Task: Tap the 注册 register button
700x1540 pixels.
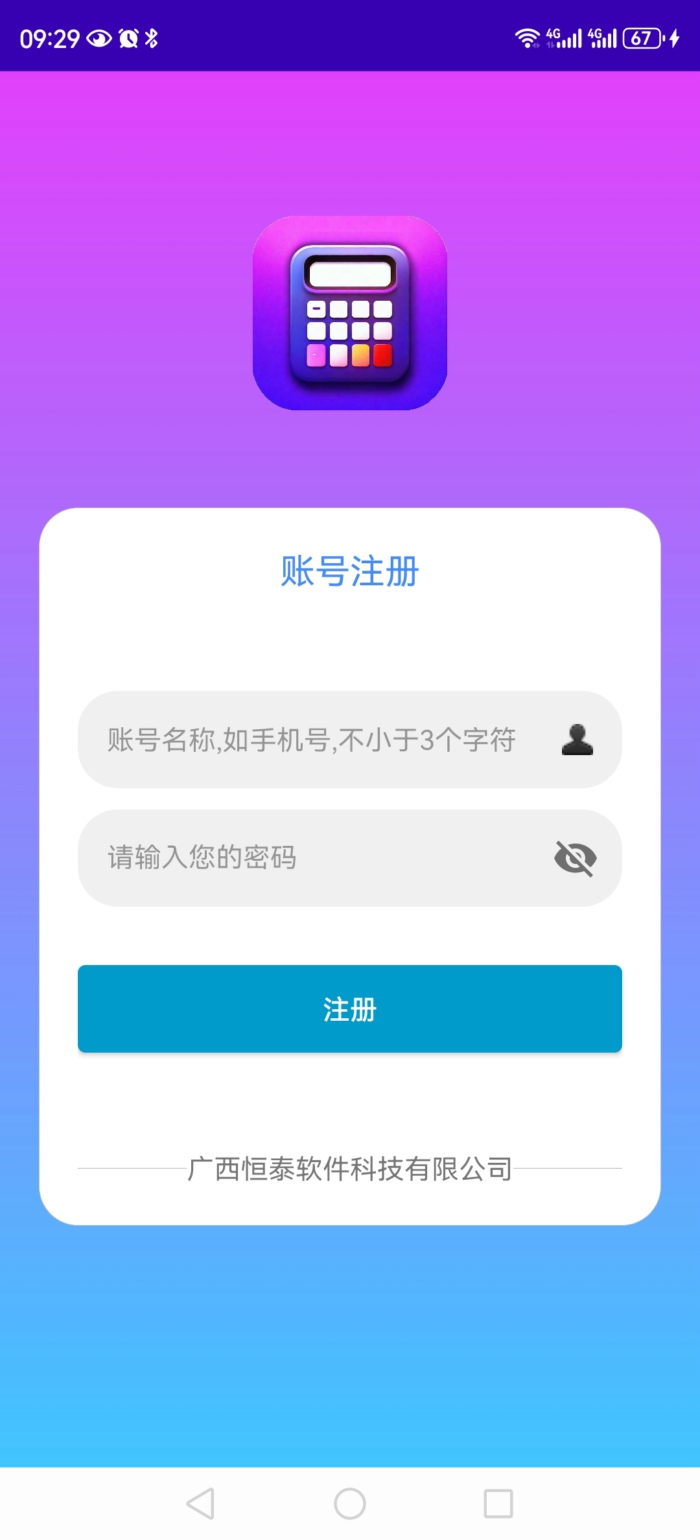Action: tap(350, 1009)
